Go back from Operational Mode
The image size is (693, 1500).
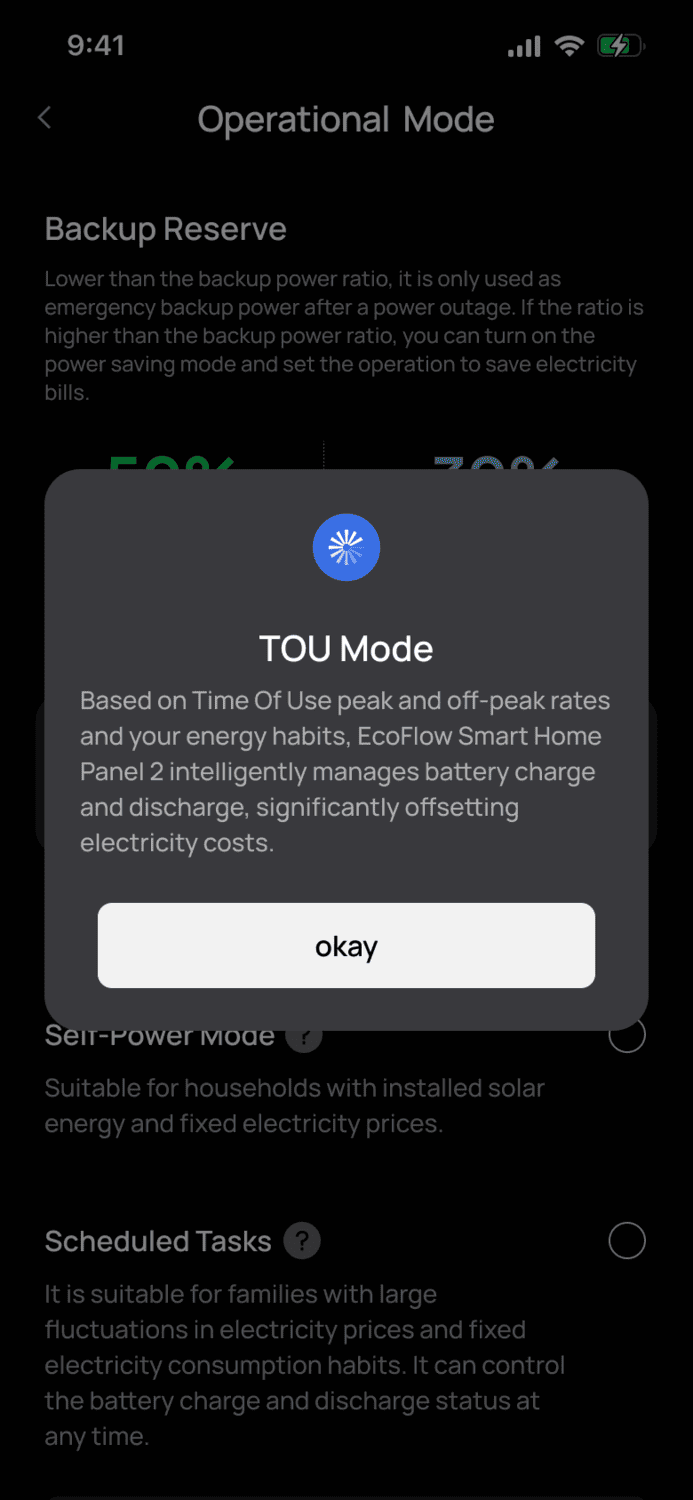[45, 118]
